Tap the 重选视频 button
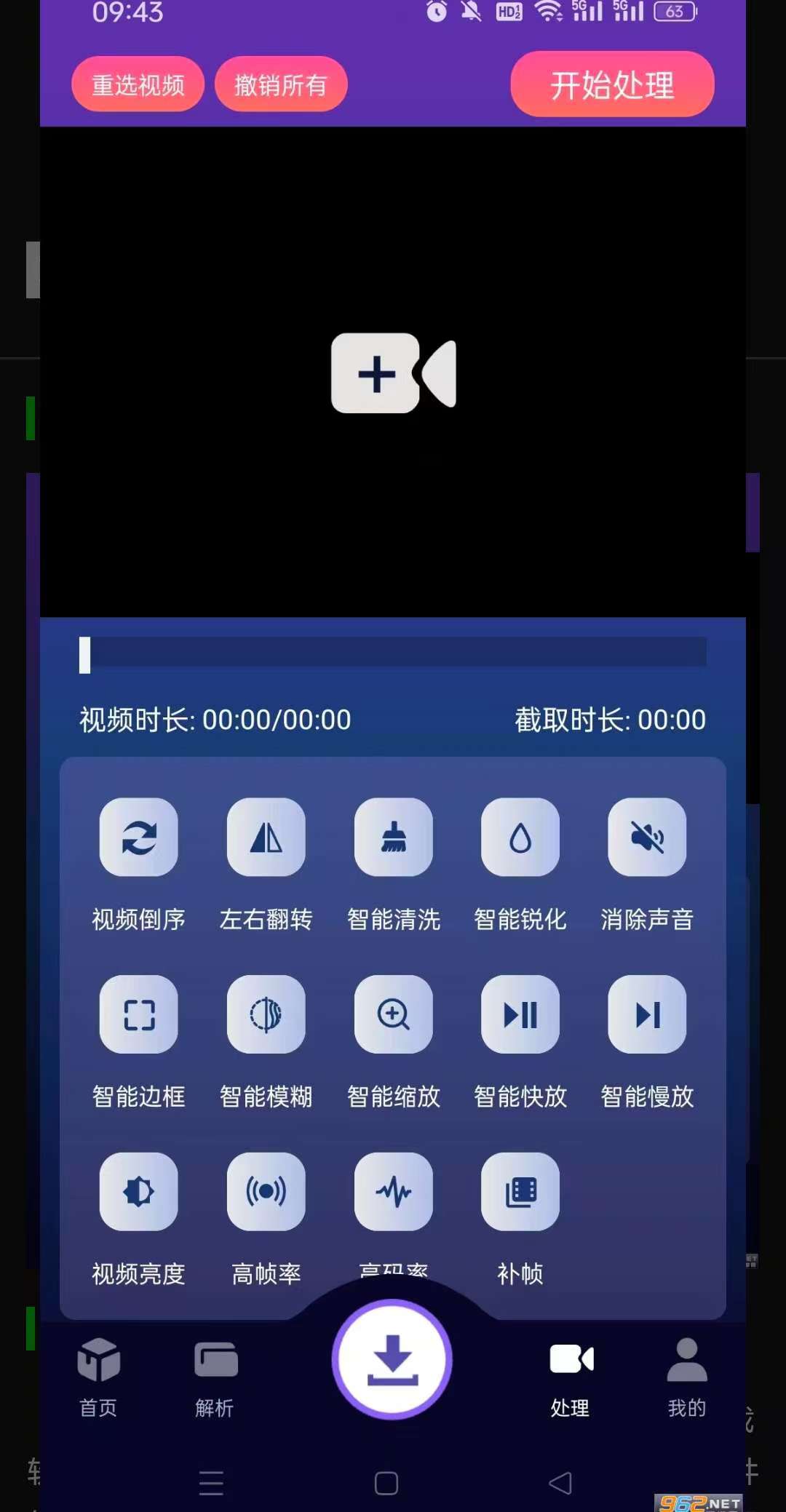This screenshot has width=786, height=1512. pos(138,84)
